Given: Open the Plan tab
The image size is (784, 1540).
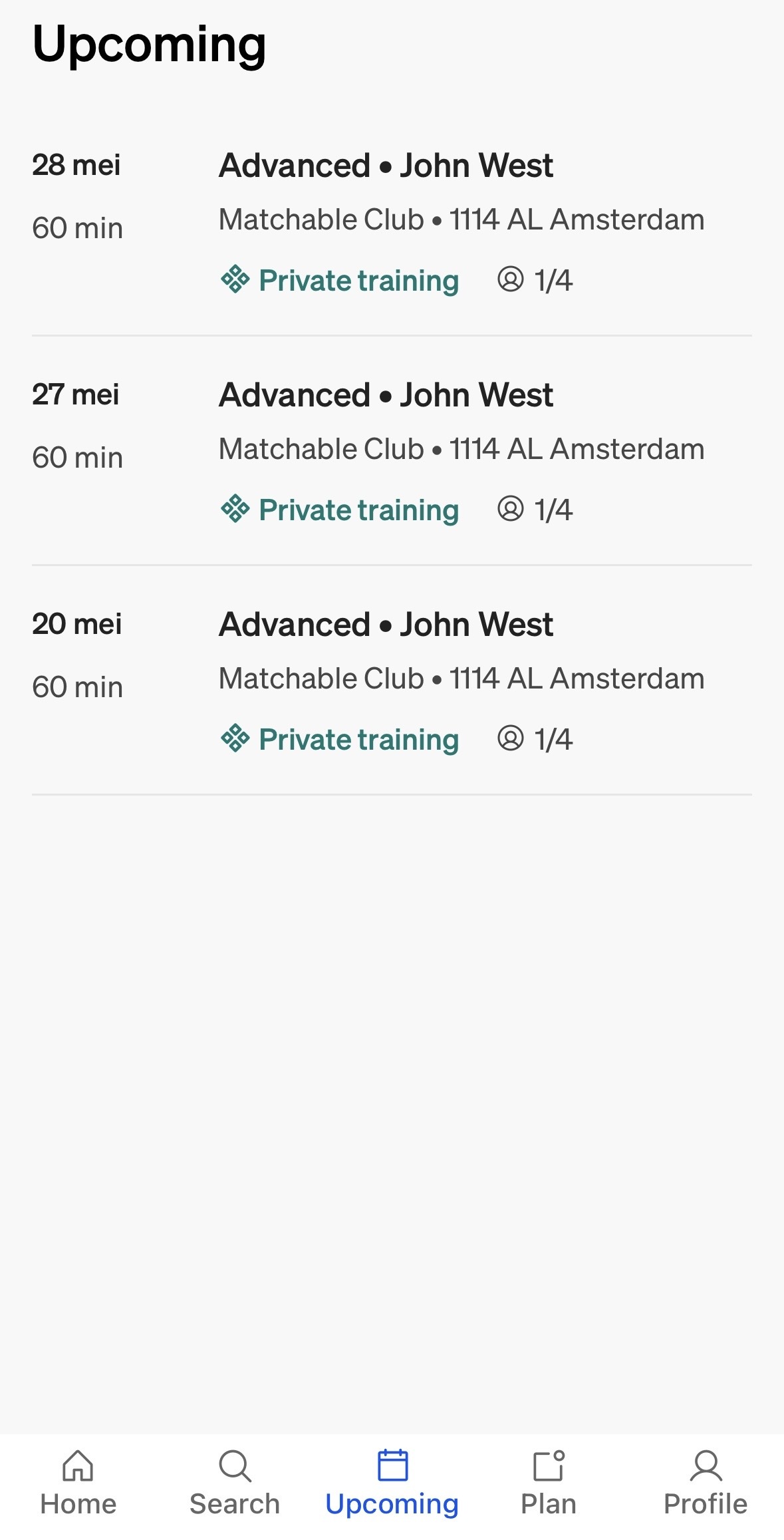Looking at the screenshot, I should [x=549, y=1483].
